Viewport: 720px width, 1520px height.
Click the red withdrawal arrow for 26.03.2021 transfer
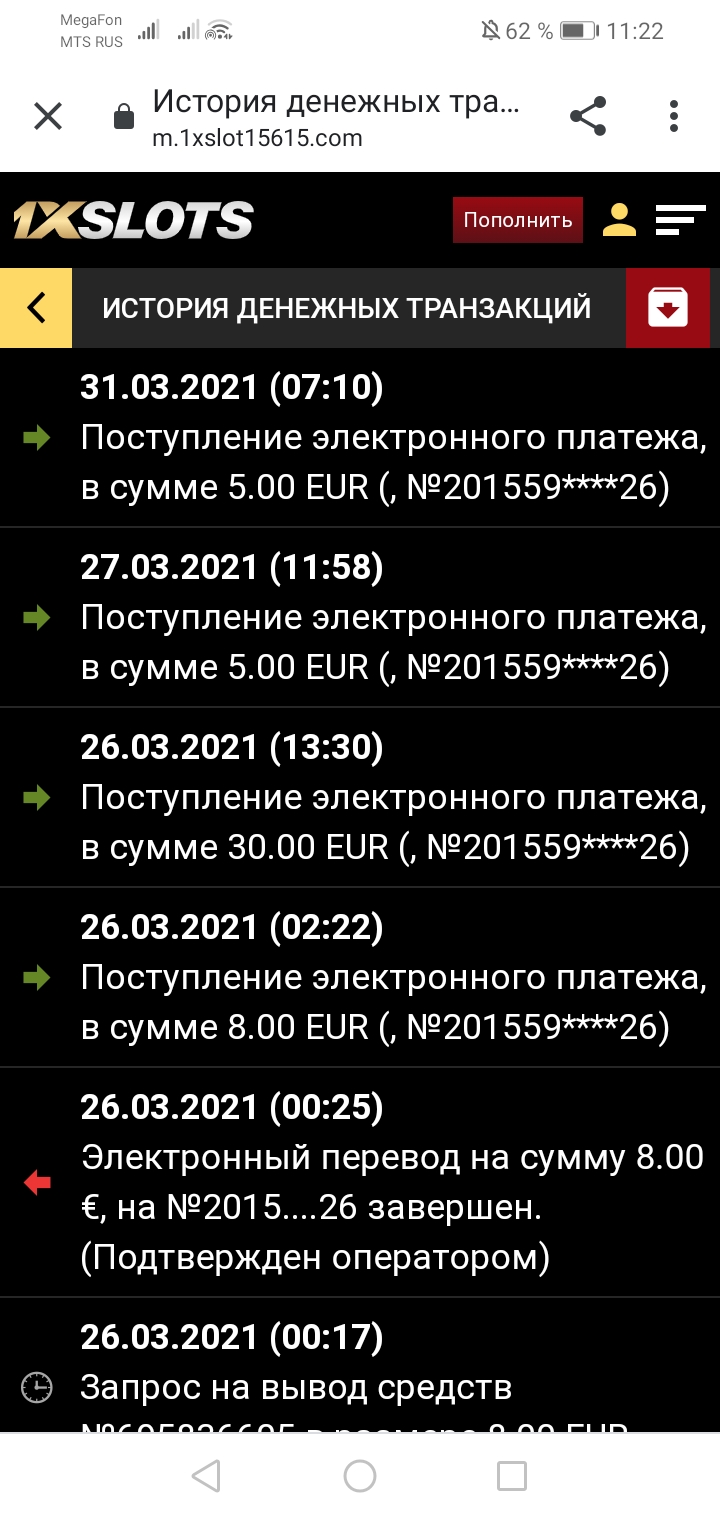tap(37, 1182)
